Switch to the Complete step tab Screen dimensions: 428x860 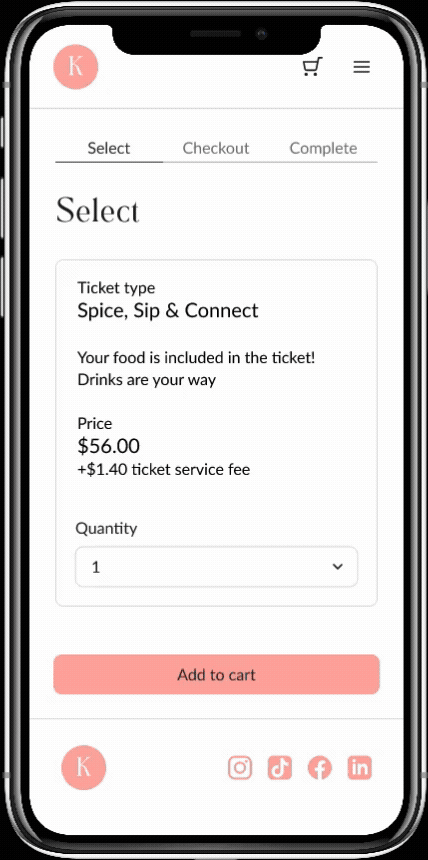(x=323, y=149)
